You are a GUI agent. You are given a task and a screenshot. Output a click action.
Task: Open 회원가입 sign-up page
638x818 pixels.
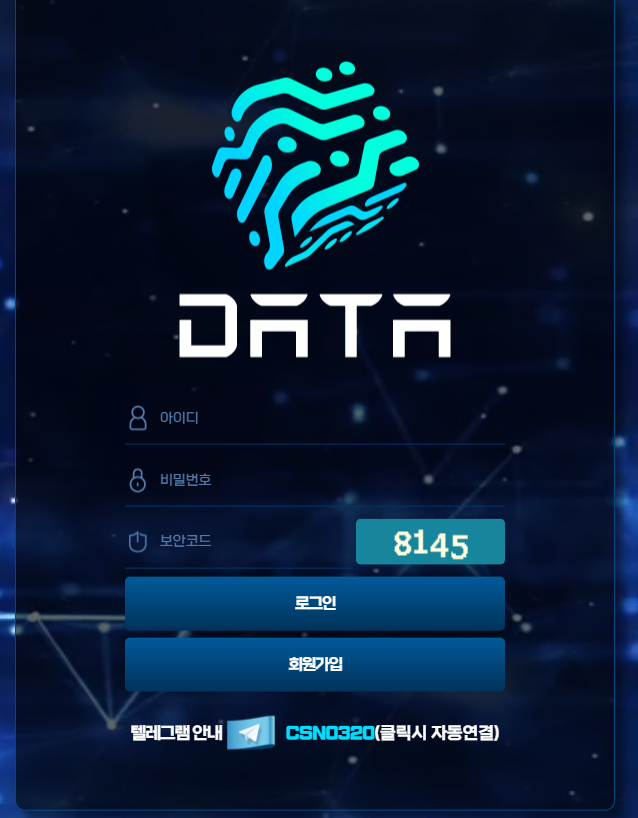point(315,664)
